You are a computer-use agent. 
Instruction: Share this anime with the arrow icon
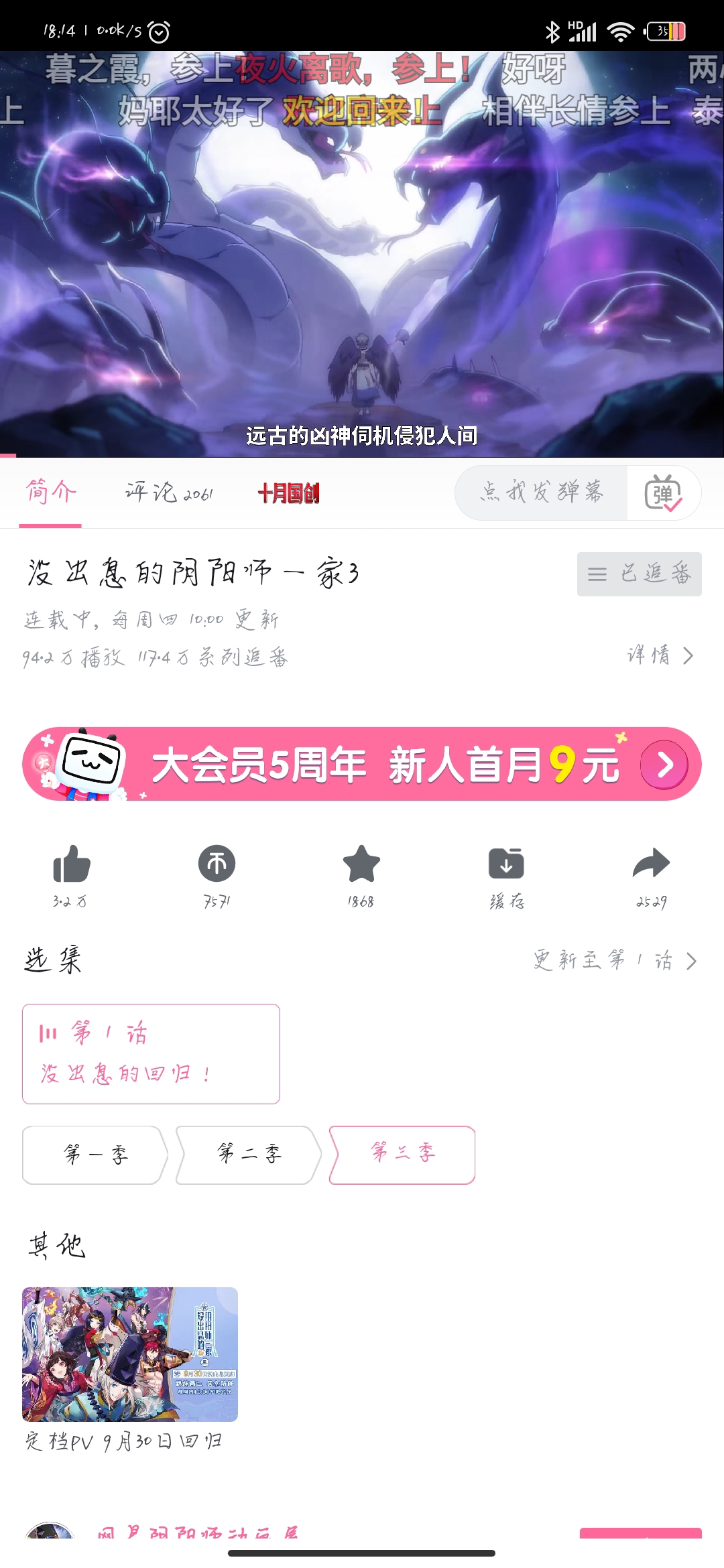[x=651, y=864]
